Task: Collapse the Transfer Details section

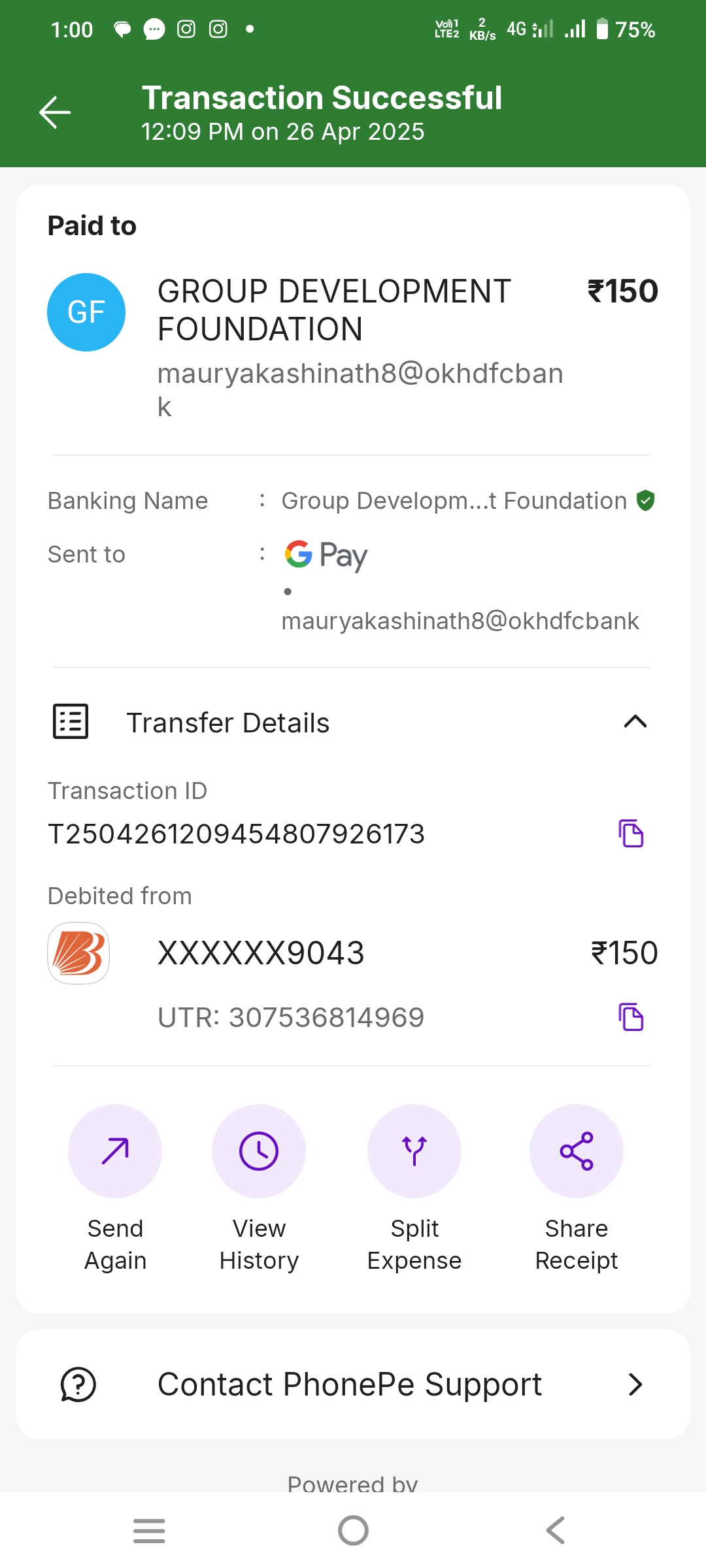Action: pyautogui.click(x=635, y=722)
